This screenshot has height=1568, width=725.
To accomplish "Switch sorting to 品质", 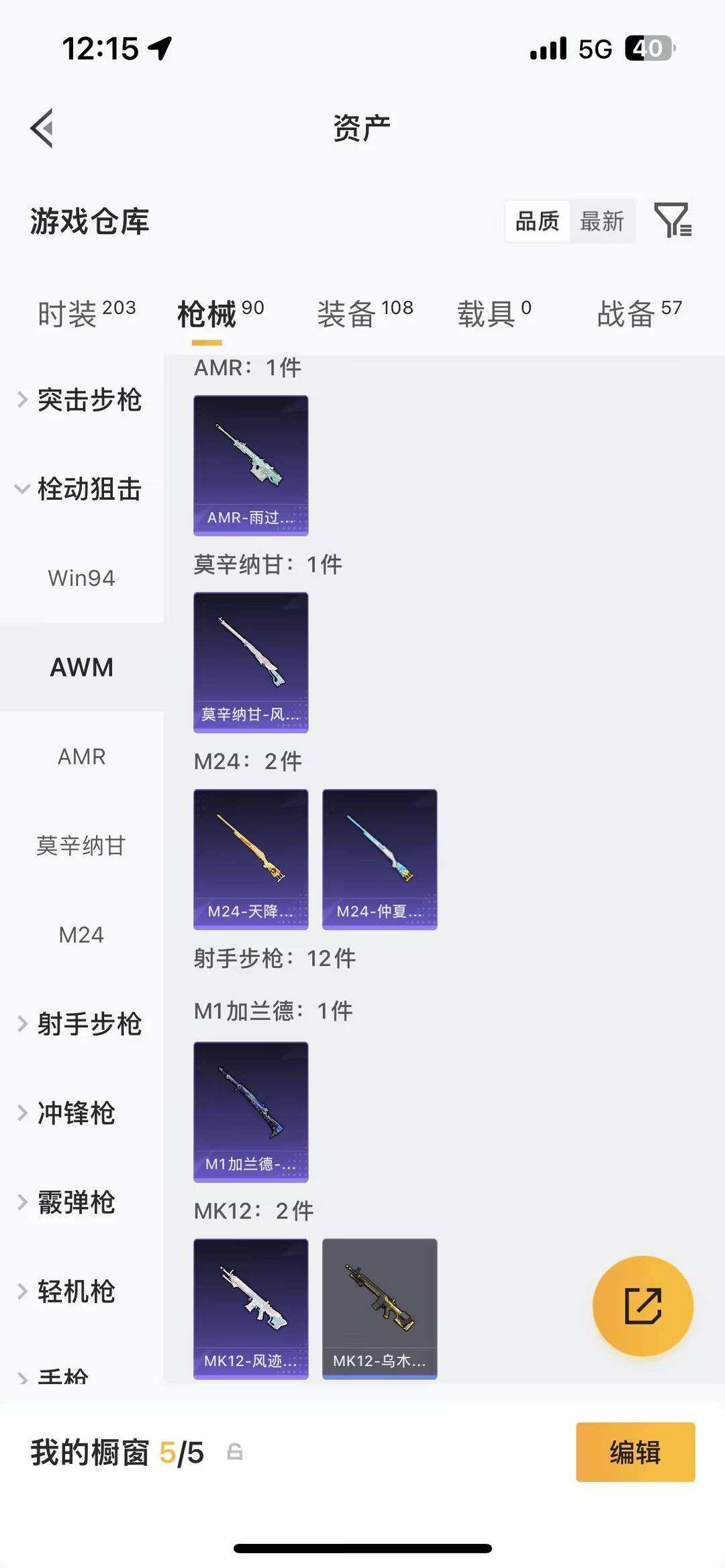I will (536, 221).
